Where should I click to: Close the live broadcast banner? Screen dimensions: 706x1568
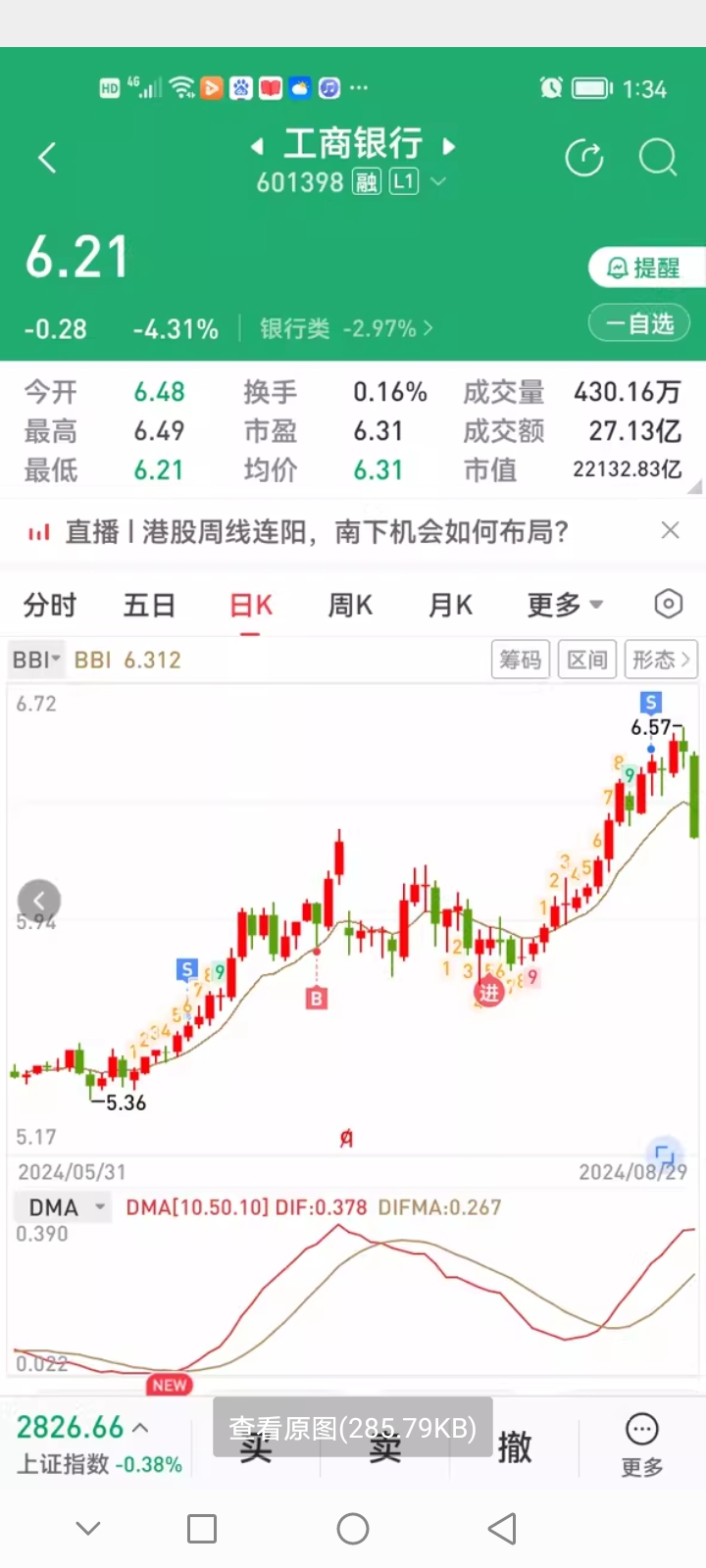[670, 530]
